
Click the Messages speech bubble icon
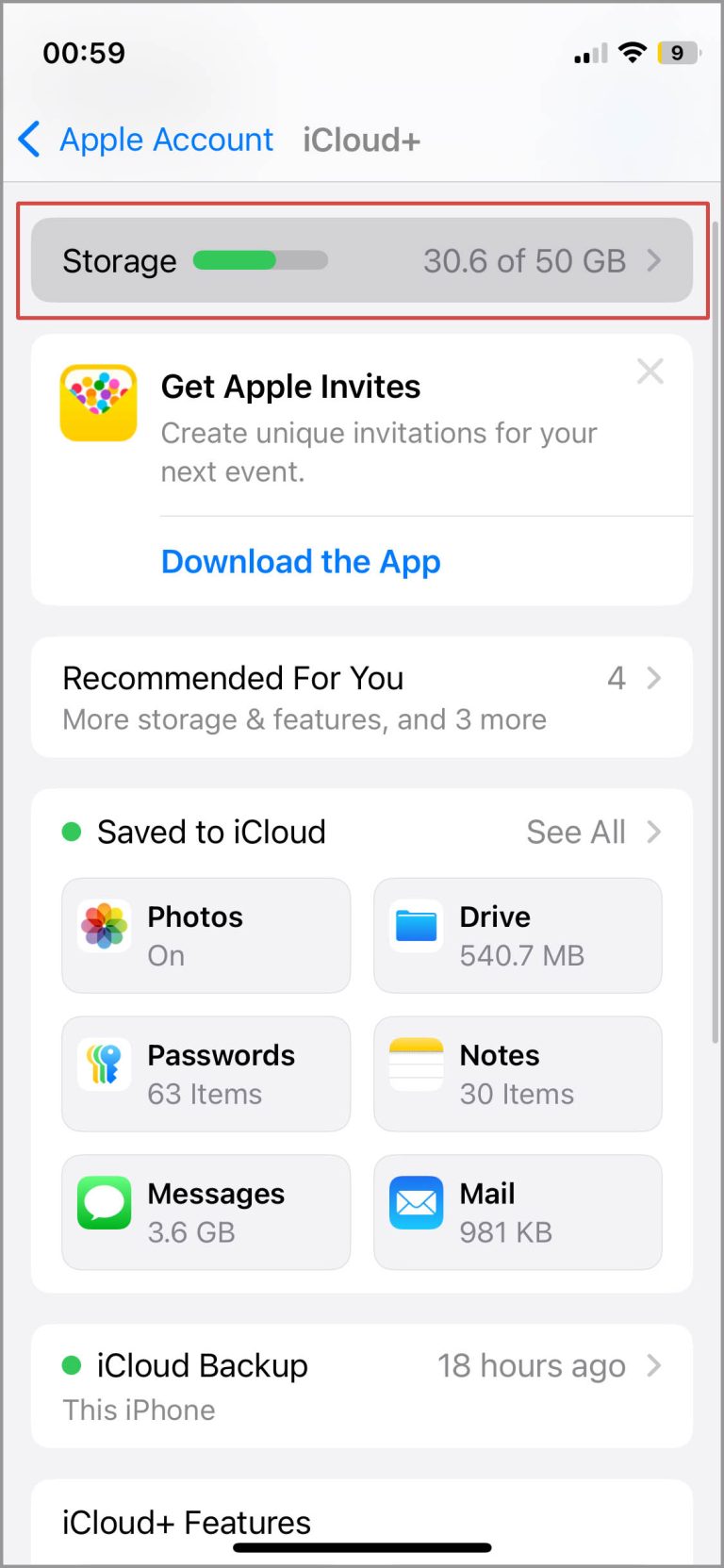pyautogui.click(x=104, y=1202)
